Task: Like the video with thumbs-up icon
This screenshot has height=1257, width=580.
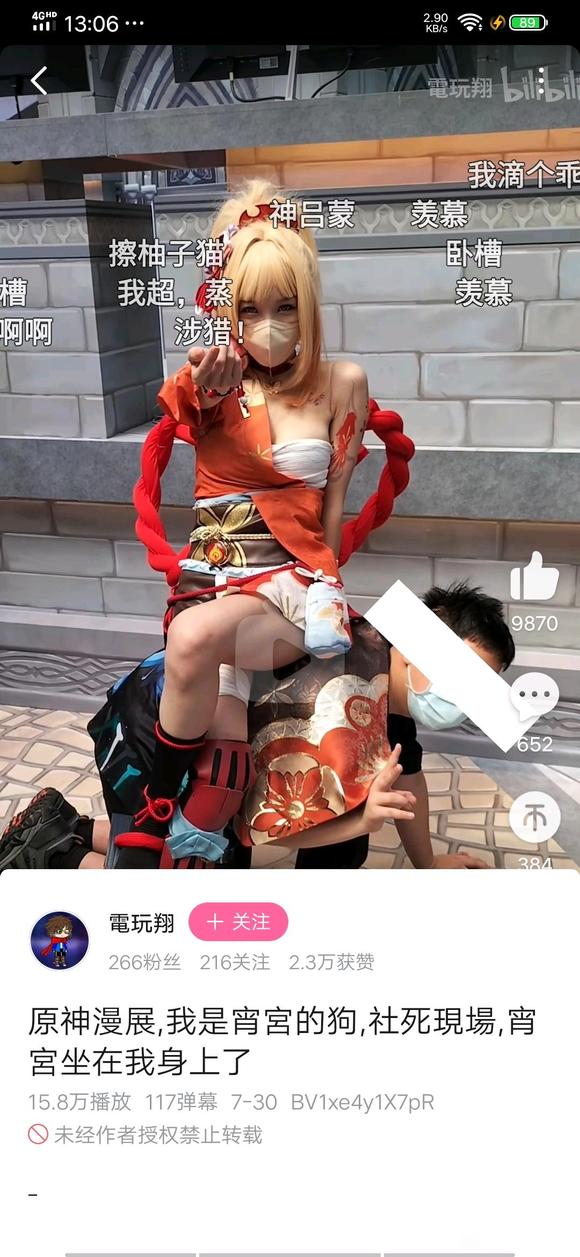Action: [x=534, y=576]
